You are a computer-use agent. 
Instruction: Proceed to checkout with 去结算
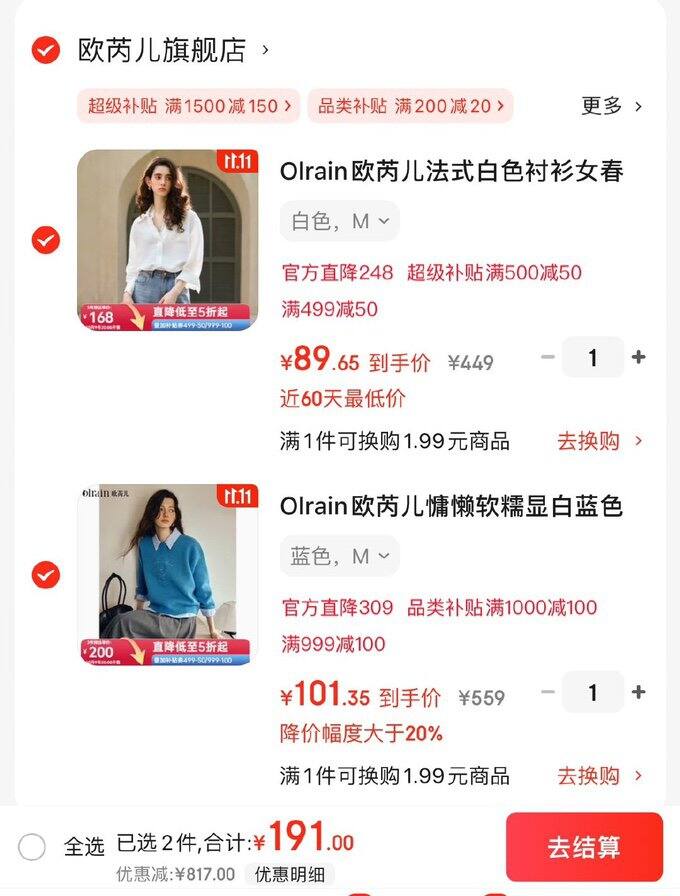click(584, 848)
